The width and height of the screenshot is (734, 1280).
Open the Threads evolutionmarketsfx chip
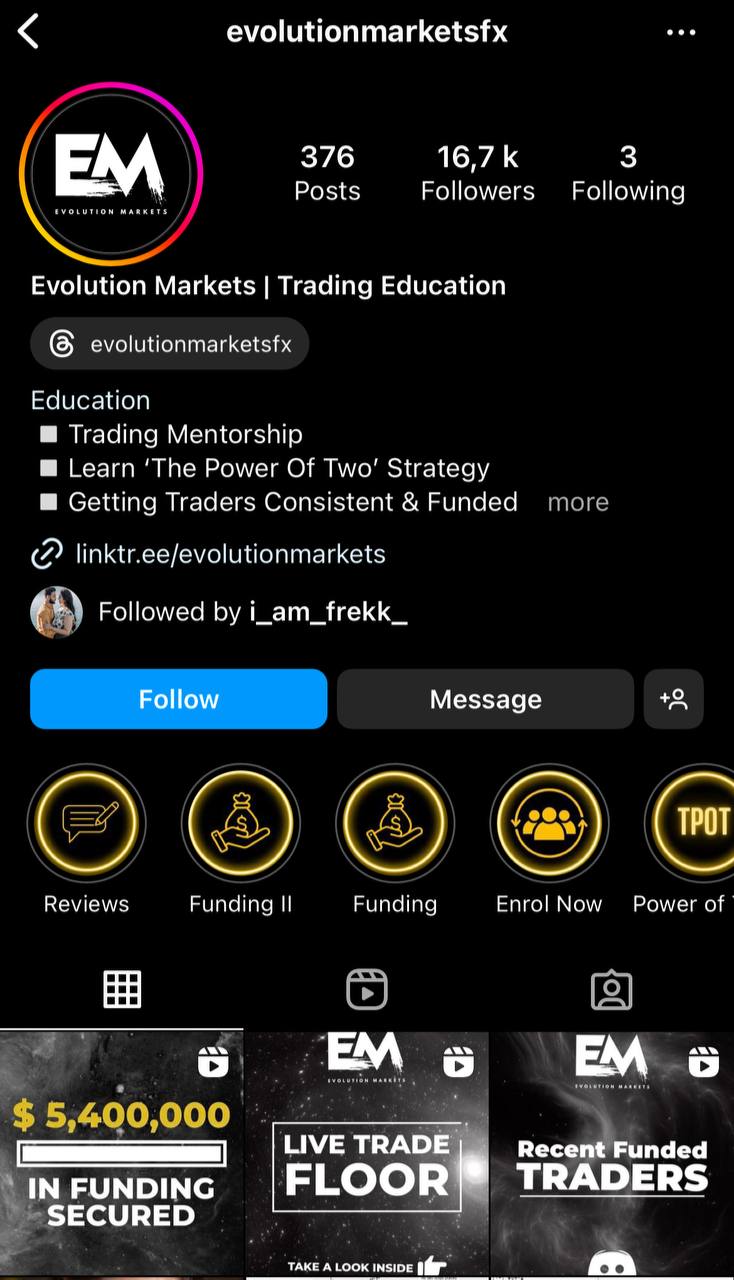tap(170, 344)
